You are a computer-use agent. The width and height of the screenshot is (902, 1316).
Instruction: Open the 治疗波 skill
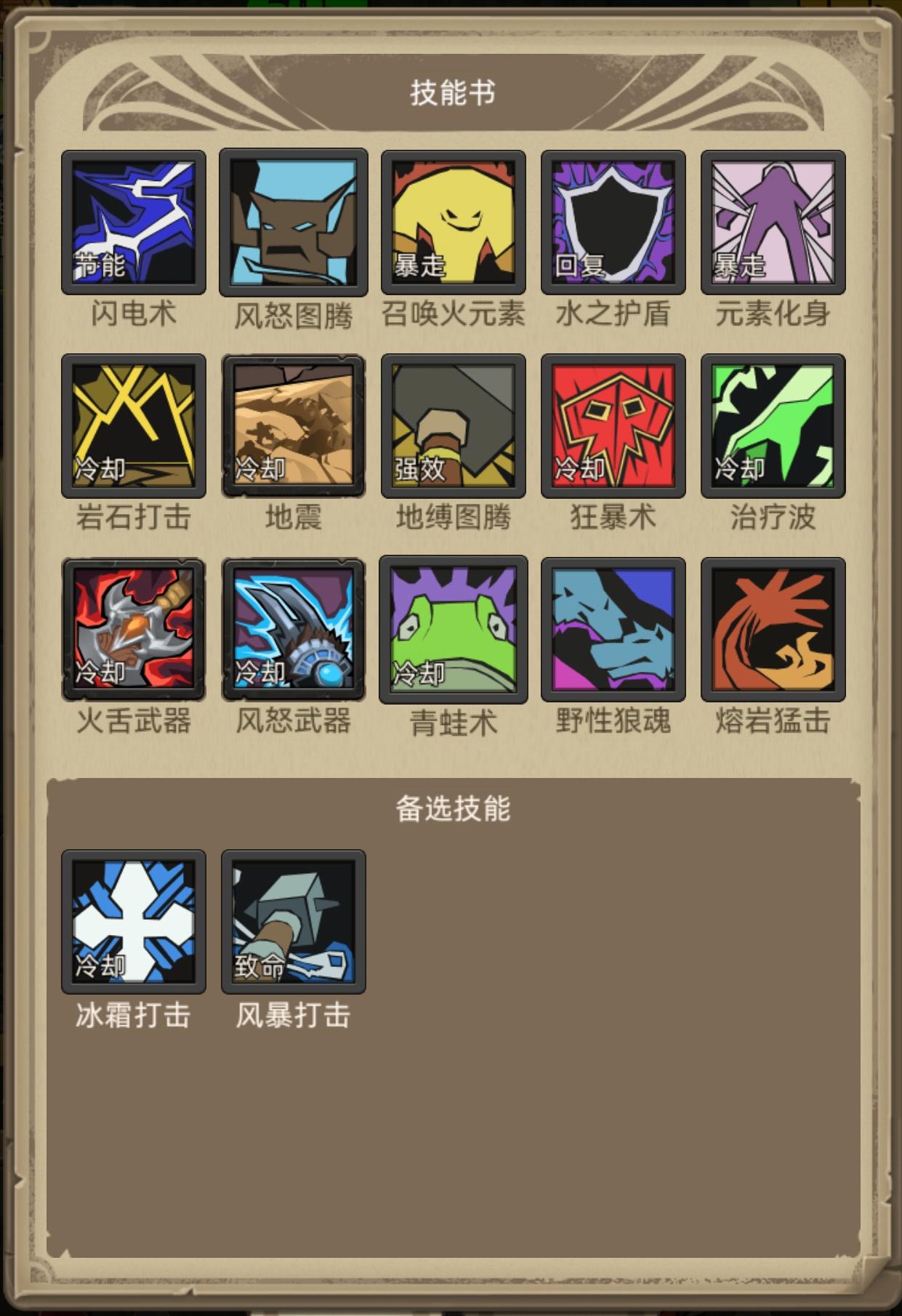pyautogui.click(x=773, y=426)
